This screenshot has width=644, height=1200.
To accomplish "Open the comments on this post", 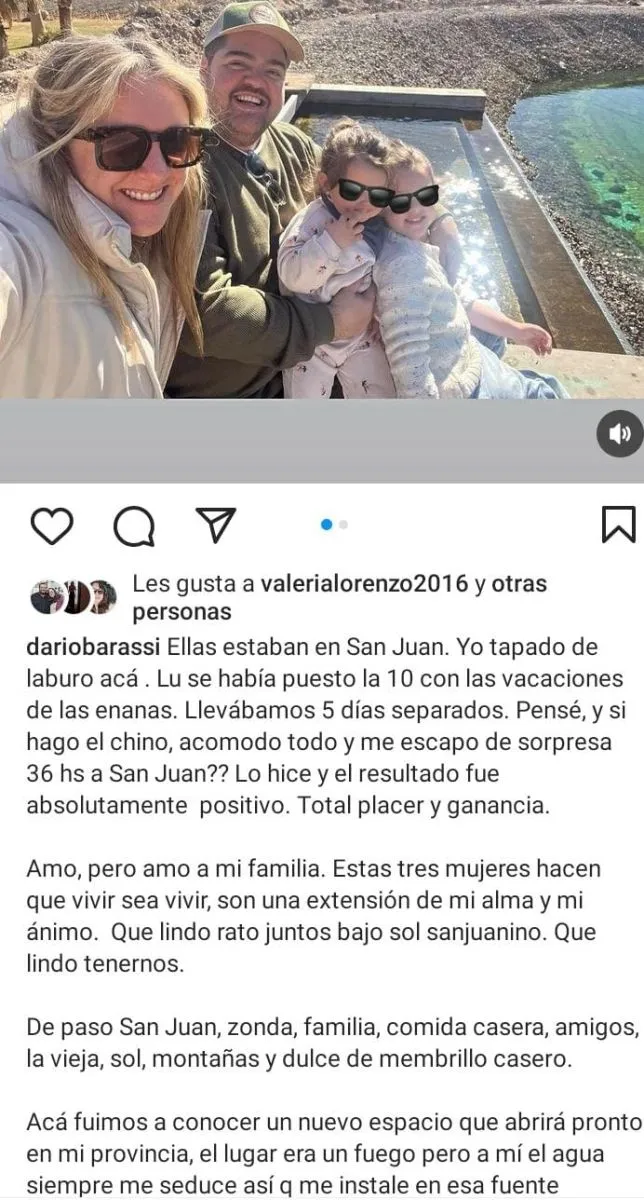I will coord(132,525).
